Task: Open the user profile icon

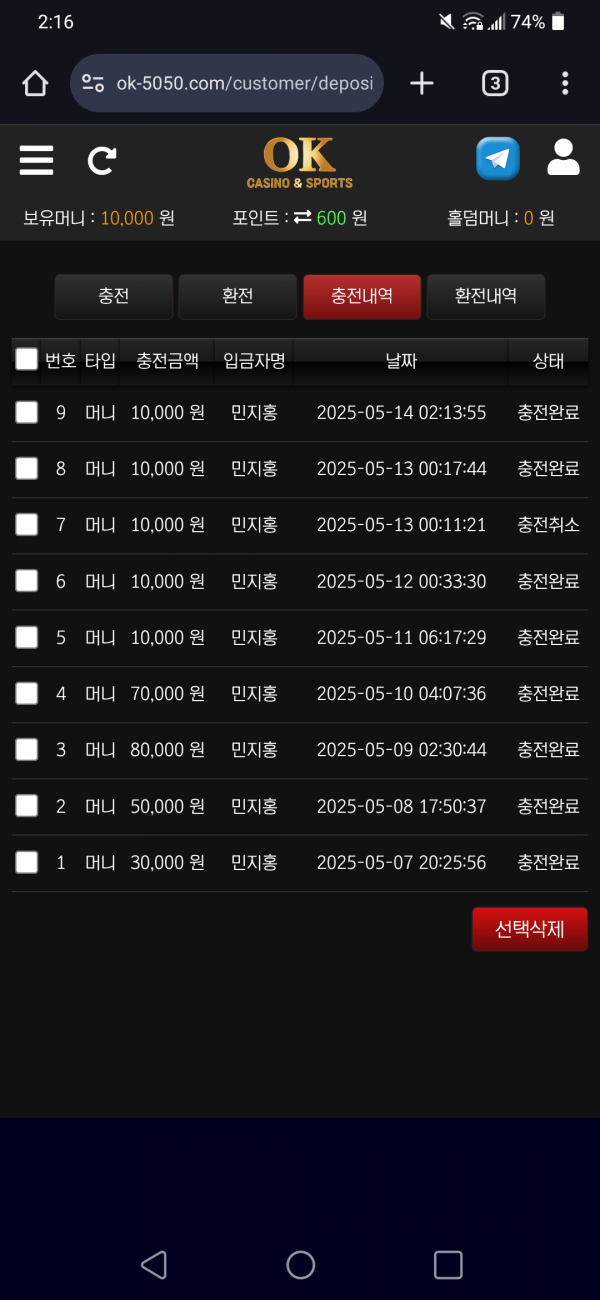Action: click(x=564, y=158)
